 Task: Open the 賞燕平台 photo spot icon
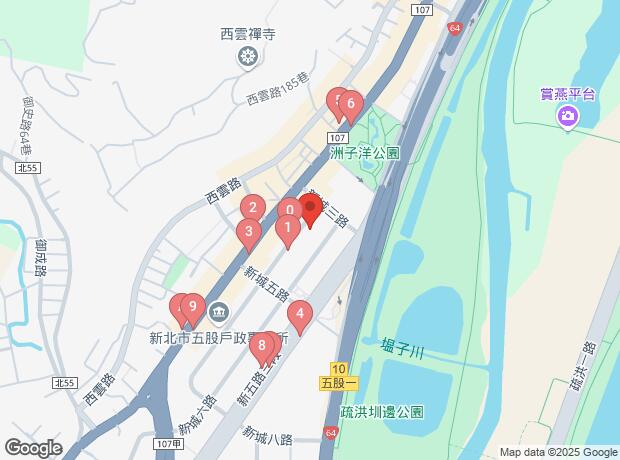pos(567,118)
